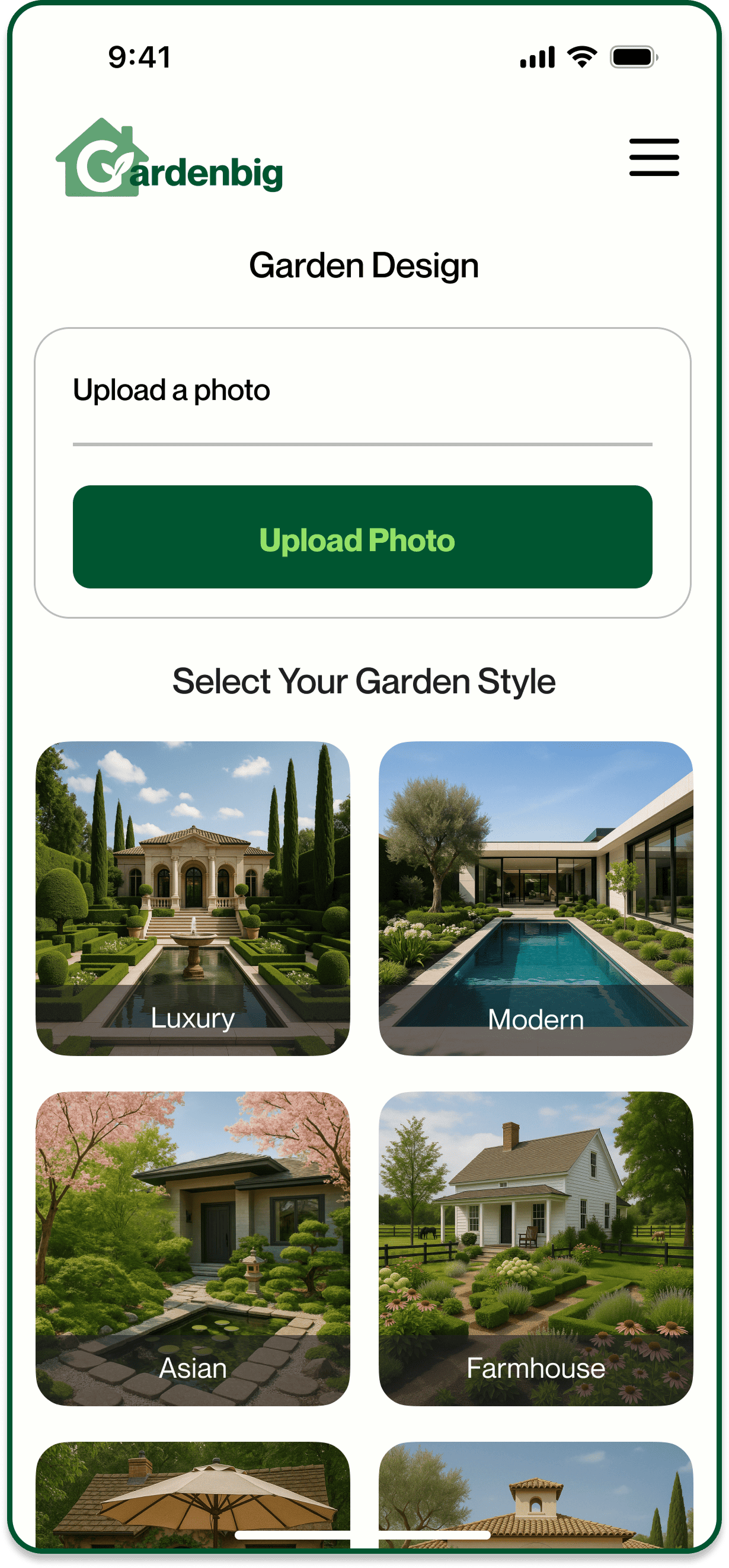Tap the battery indicator icon
Screen dimensions: 729x1568
[634, 56]
